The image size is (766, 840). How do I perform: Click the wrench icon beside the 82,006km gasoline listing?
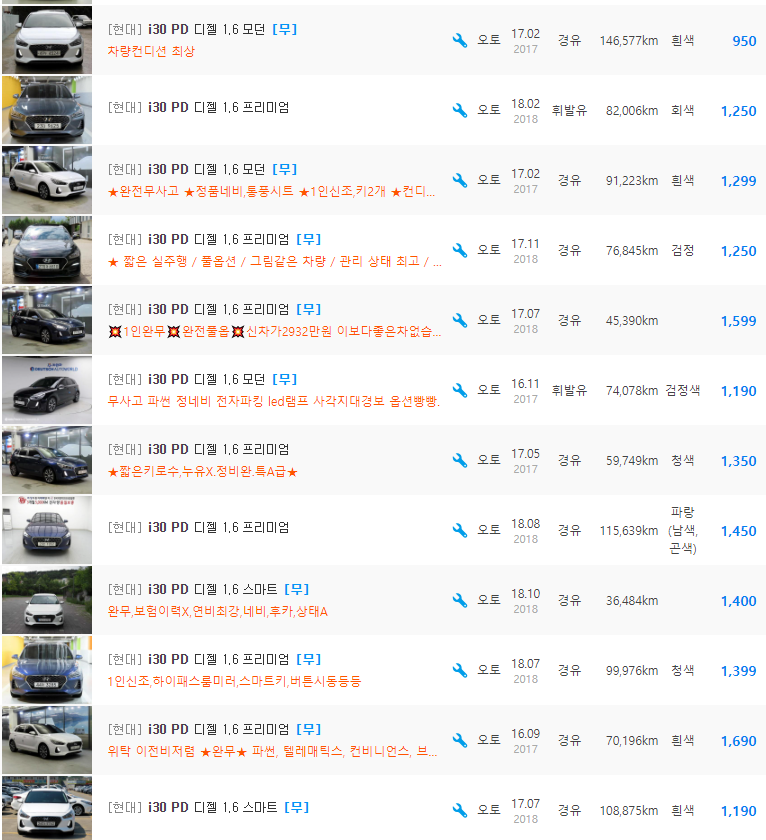460,110
